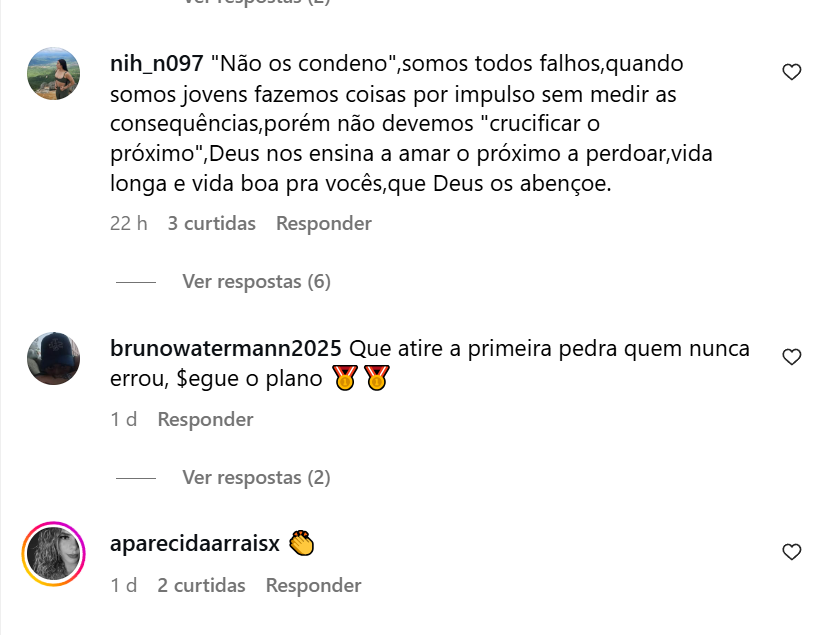Expand Ver respostas (2) under brunowatermann2025
This screenshot has width=821, height=635.
click(x=256, y=477)
